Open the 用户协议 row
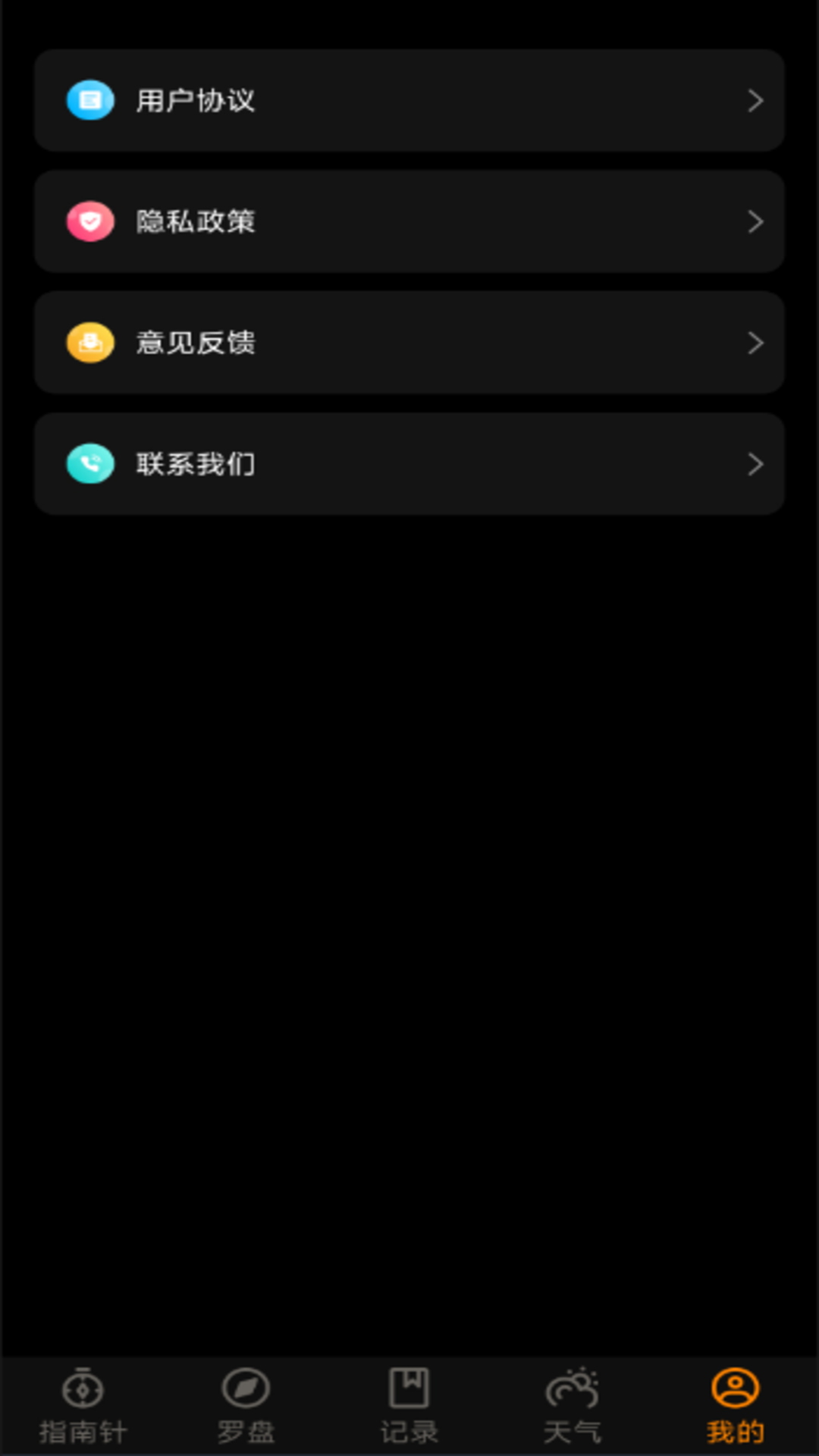 409,100
